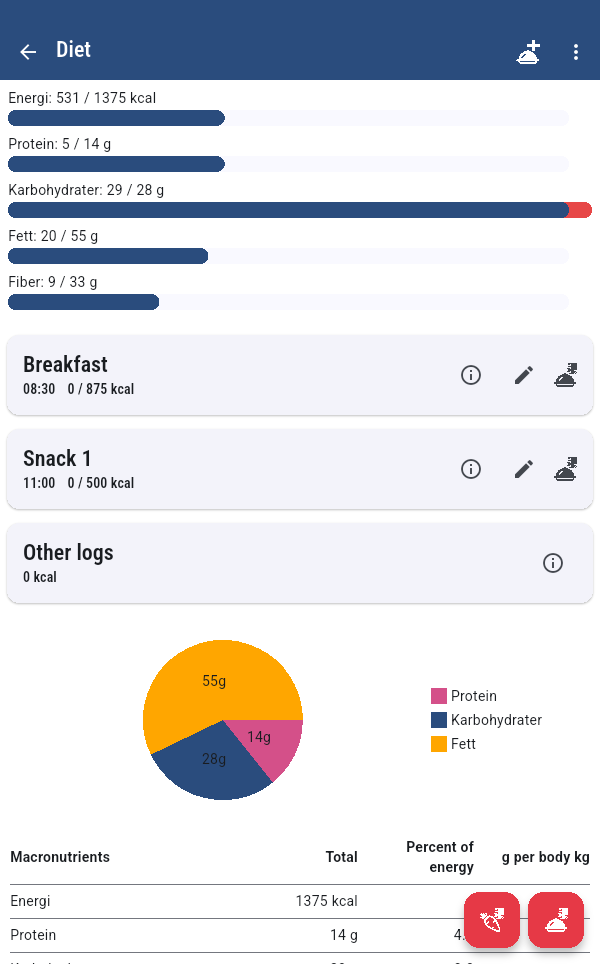Edit the Snack 1 meal
Screen dimensions: 600x964
524,469
